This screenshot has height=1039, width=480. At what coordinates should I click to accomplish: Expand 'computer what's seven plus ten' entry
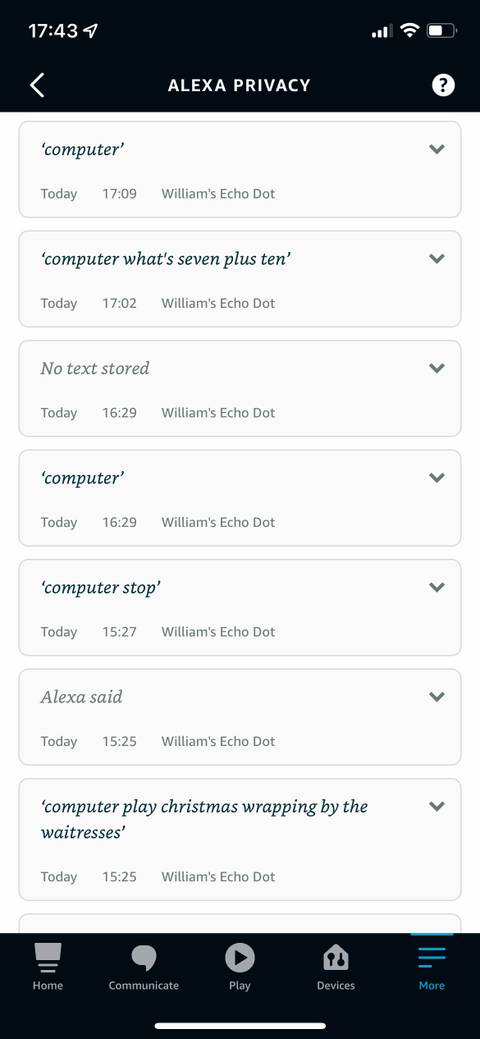(x=436, y=258)
